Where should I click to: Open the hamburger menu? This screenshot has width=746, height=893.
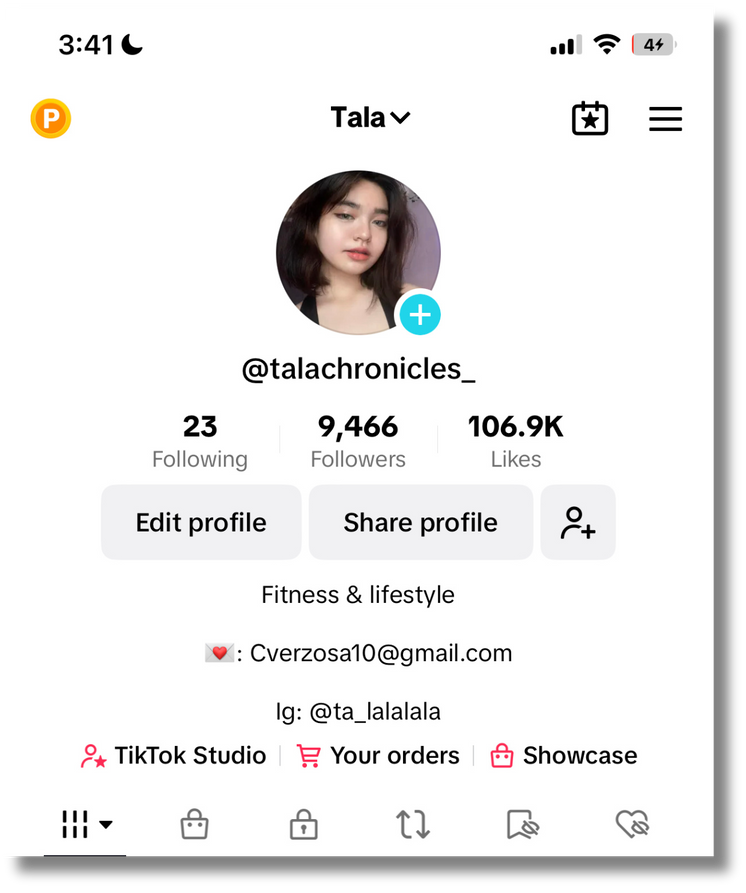coord(665,120)
